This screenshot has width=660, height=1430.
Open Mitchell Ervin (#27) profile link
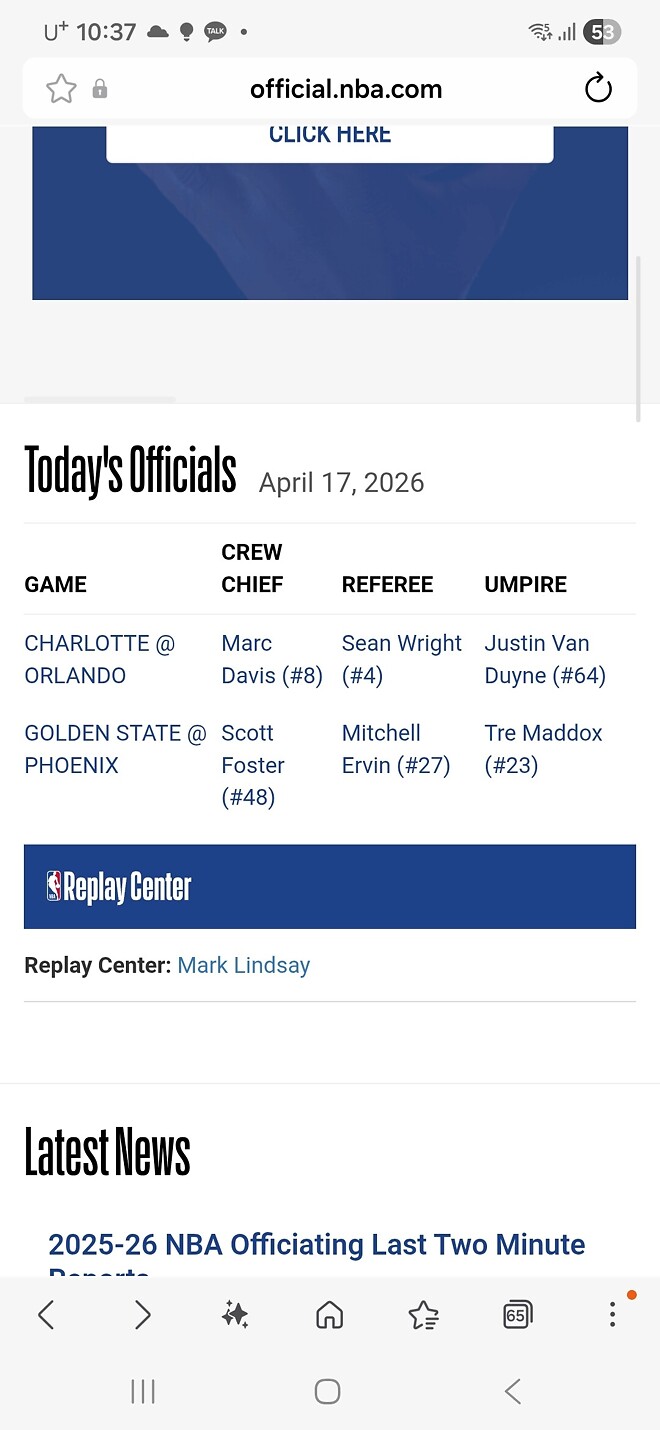coord(395,749)
